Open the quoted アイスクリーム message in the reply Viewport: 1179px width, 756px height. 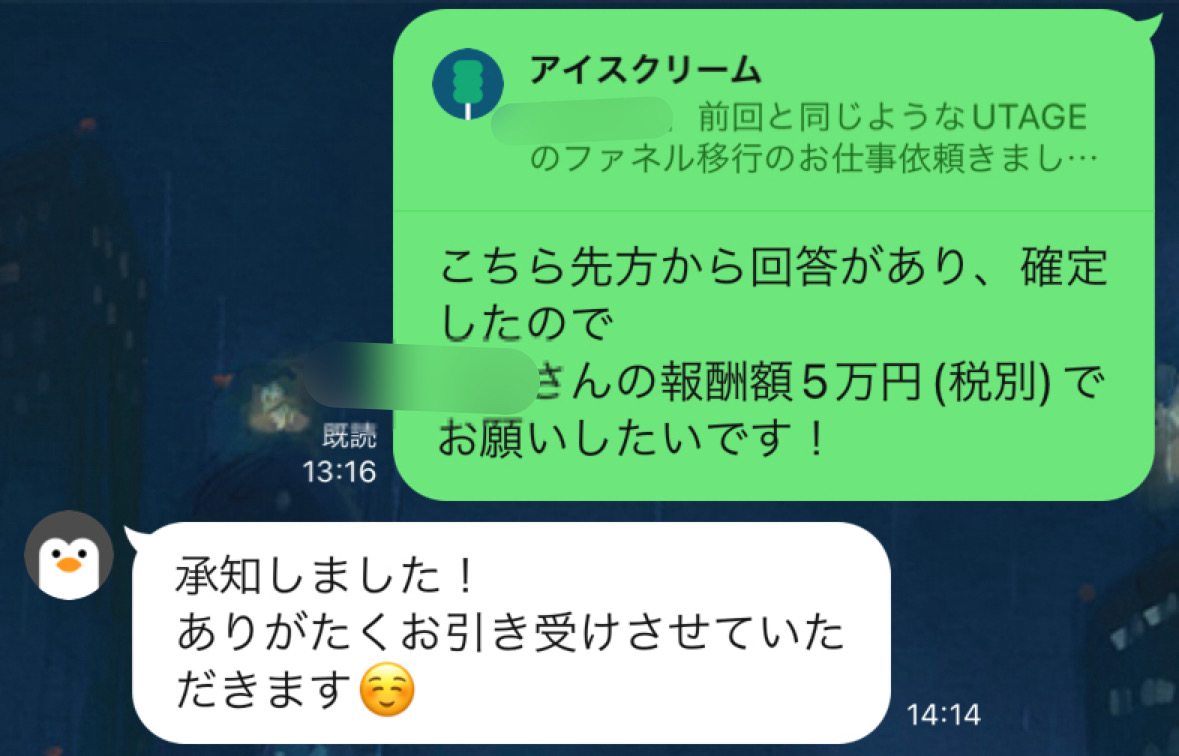coord(770,115)
